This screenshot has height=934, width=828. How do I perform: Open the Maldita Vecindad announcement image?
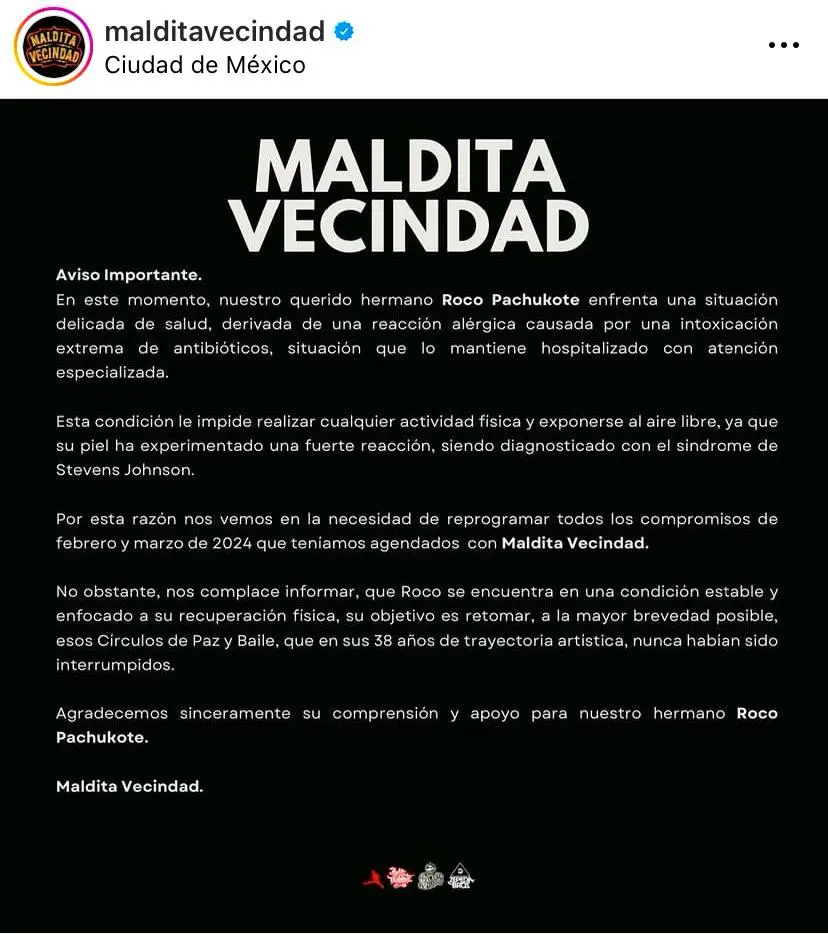(x=414, y=515)
